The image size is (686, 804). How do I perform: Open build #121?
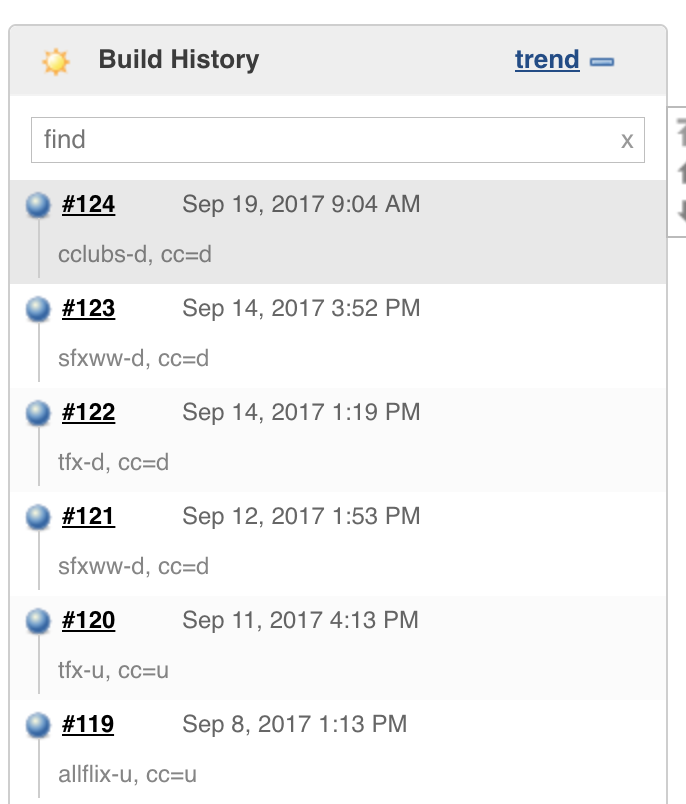pyautogui.click(x=88, y=516)
